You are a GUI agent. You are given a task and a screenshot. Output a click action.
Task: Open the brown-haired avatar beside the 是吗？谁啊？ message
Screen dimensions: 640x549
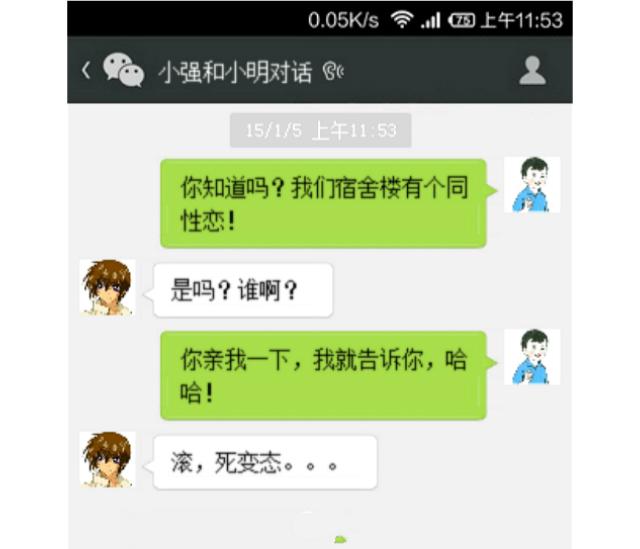click(x=107, y=288)
